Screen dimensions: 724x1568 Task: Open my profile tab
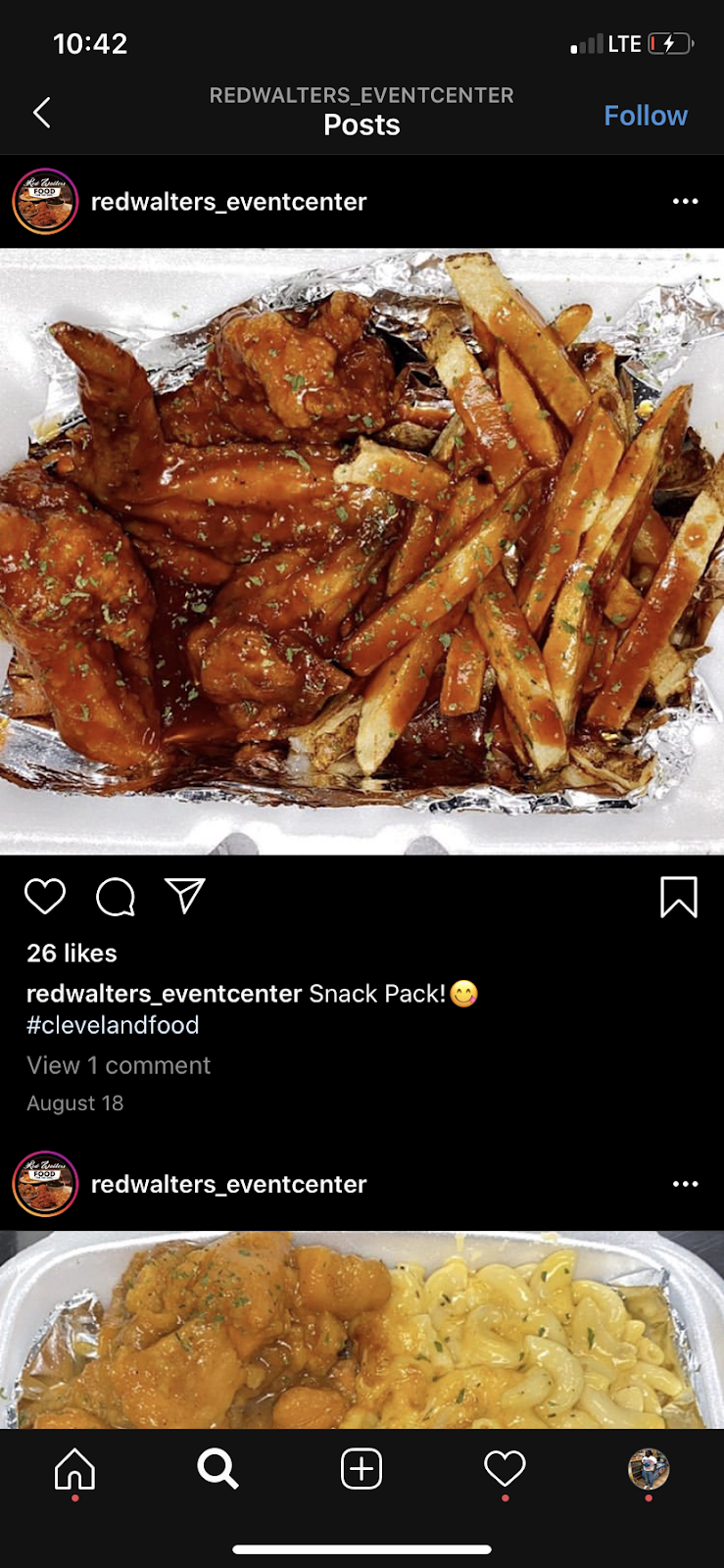pyautogui.click(x=649, y=1469)
